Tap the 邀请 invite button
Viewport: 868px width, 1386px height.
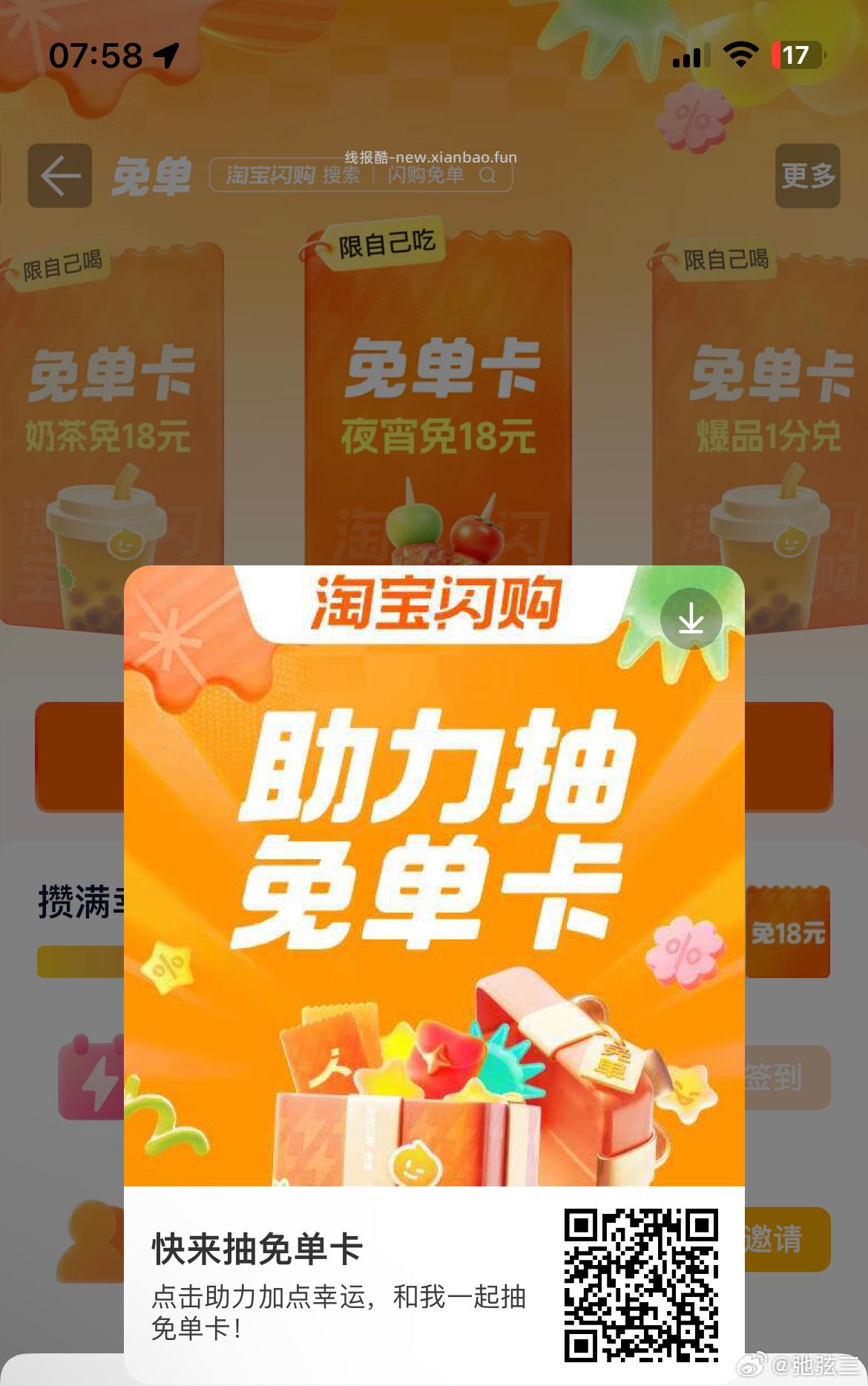[x=786, y=1239]
